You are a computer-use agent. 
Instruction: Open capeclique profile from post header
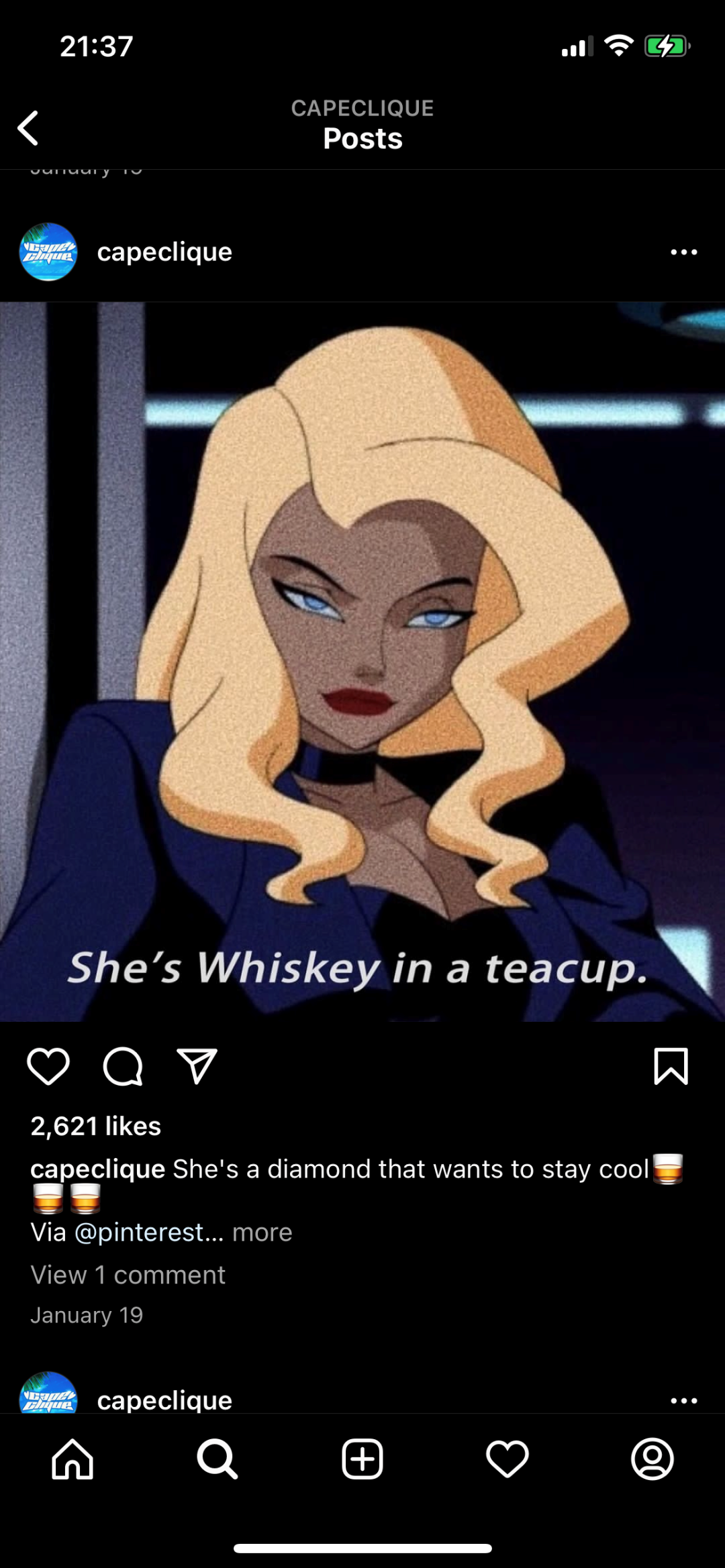coord(164,252)
